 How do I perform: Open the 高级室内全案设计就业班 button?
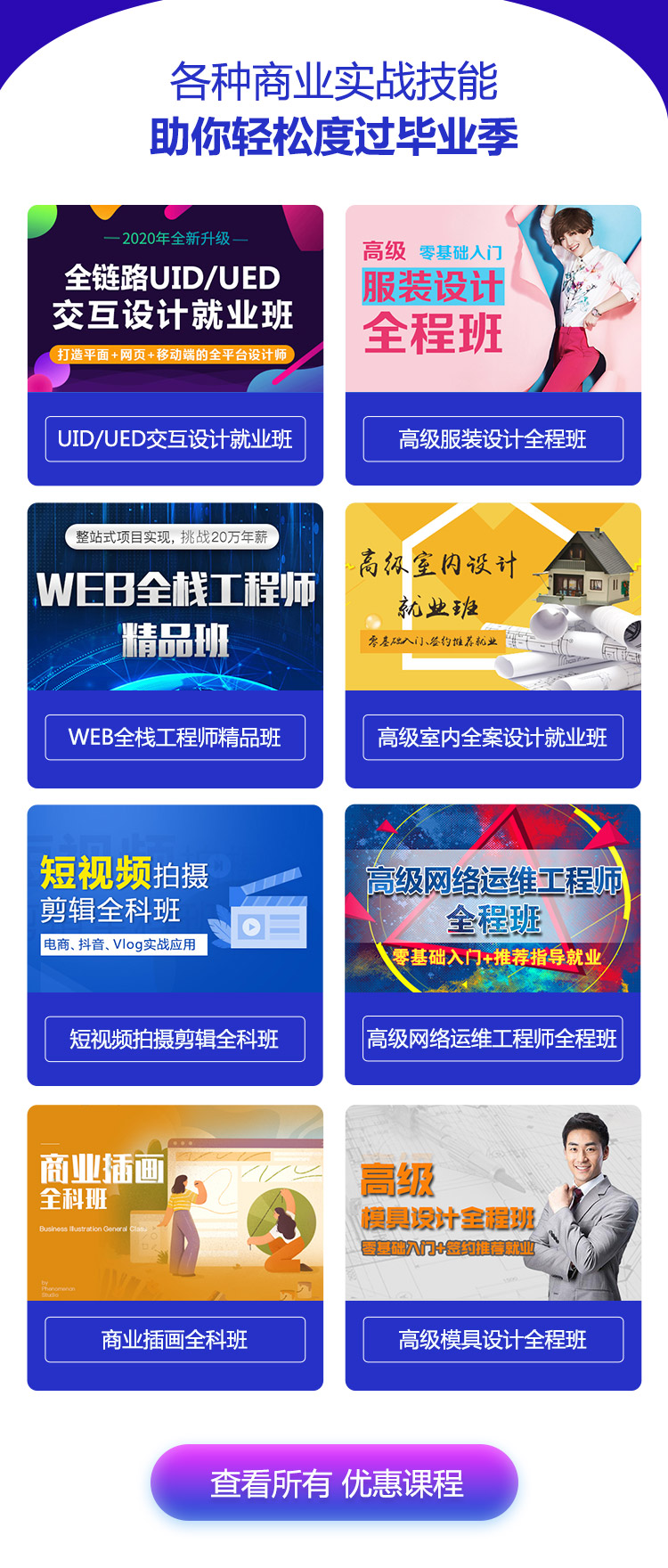click(x=493, y=738)
